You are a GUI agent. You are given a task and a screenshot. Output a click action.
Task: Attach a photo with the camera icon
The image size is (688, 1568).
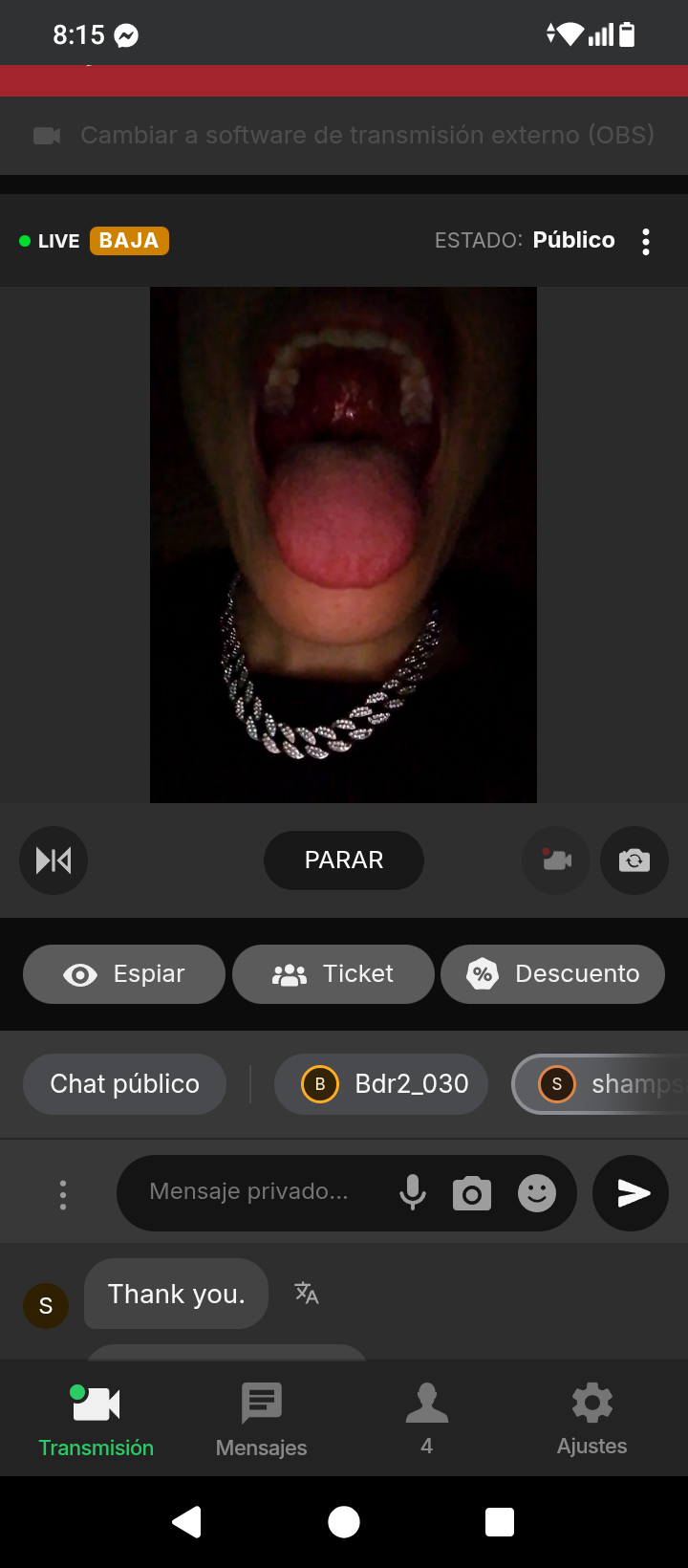tap(472, 1193)
